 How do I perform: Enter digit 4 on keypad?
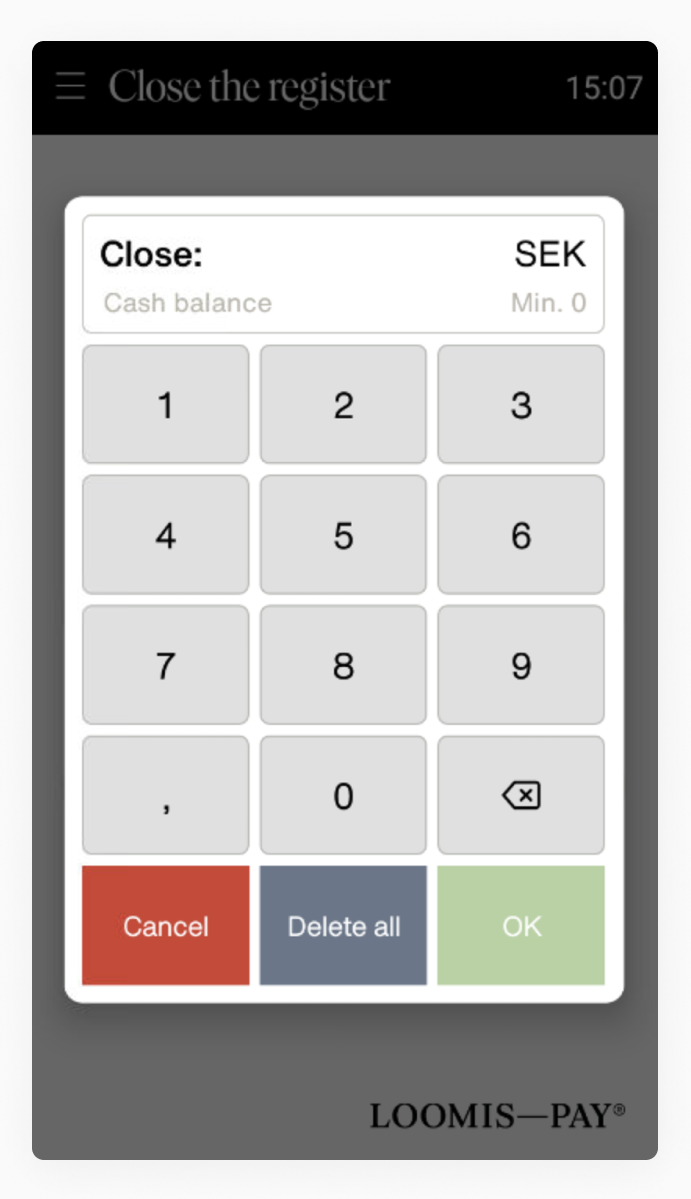166,535
